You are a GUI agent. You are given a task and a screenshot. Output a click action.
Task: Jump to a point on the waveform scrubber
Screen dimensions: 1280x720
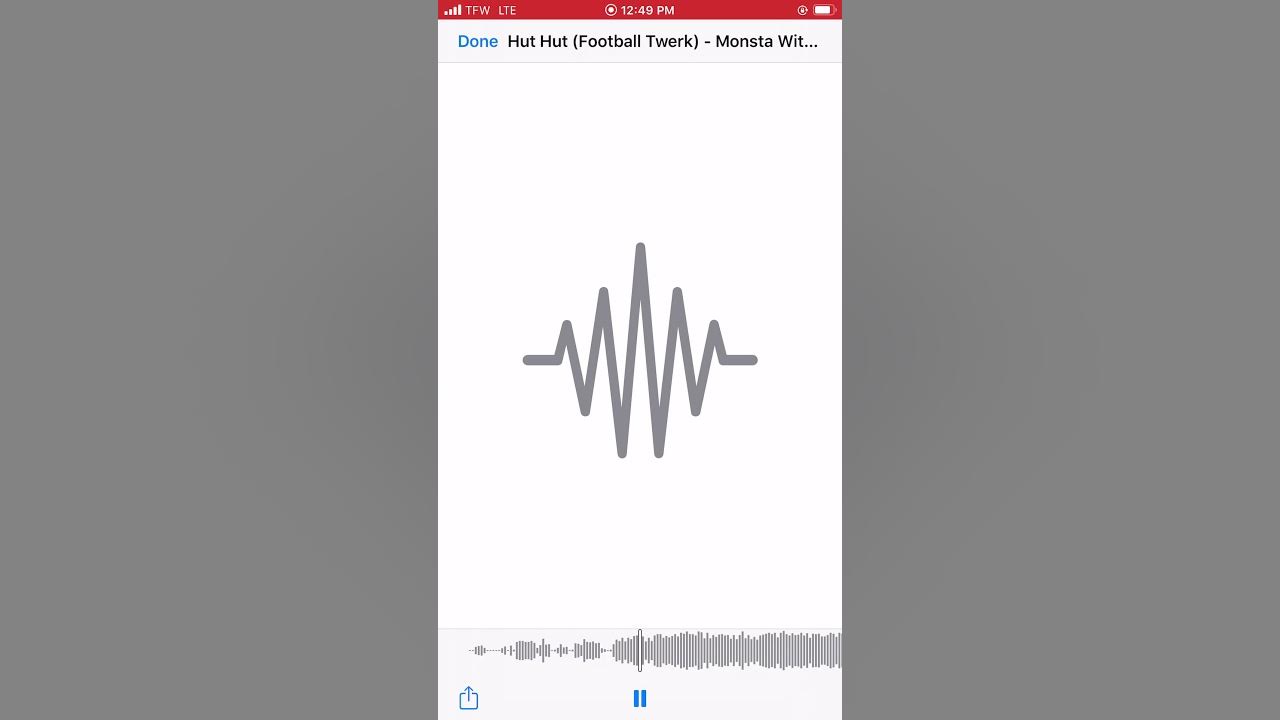pyautogui.click(x=740, y=651)
